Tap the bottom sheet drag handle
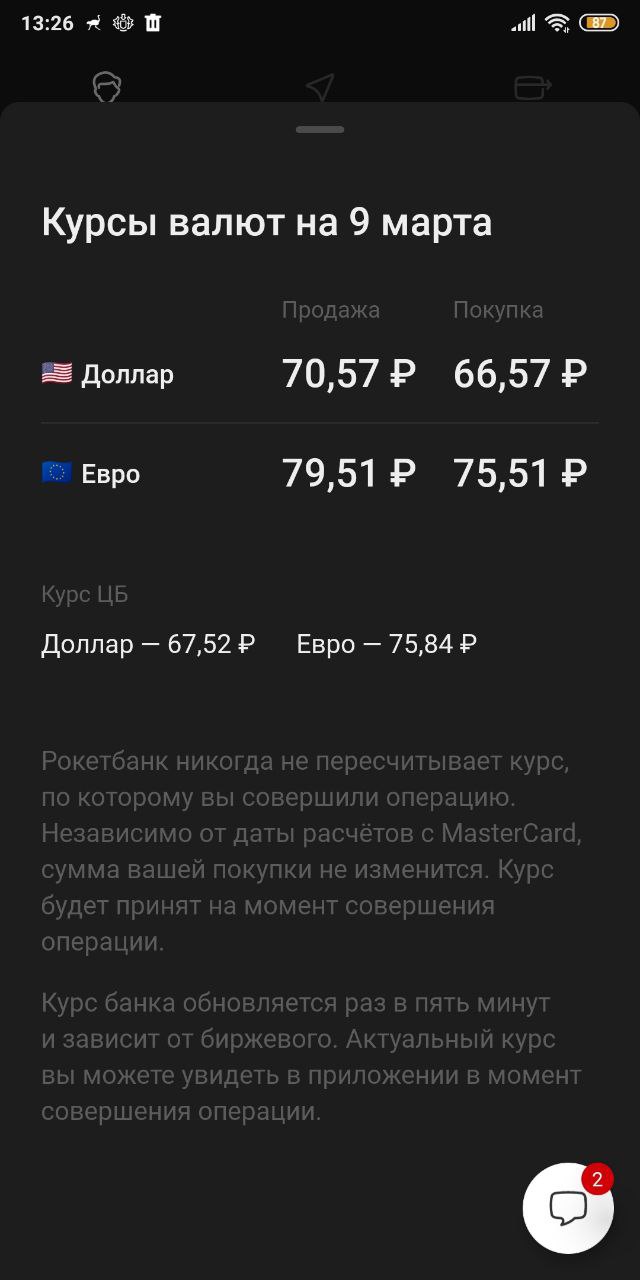 (x=320, y=130)
